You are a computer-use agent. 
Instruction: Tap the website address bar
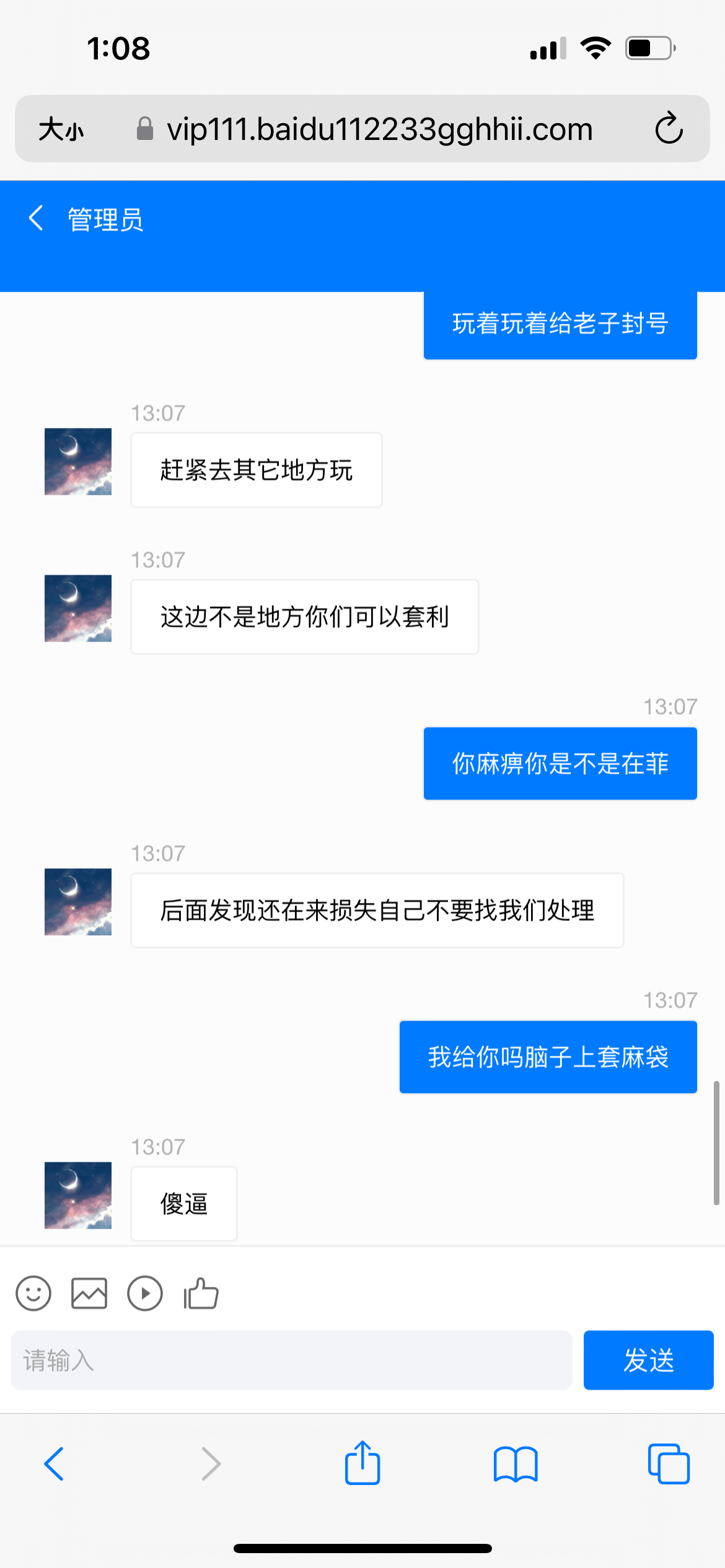(x=379, y=129)
